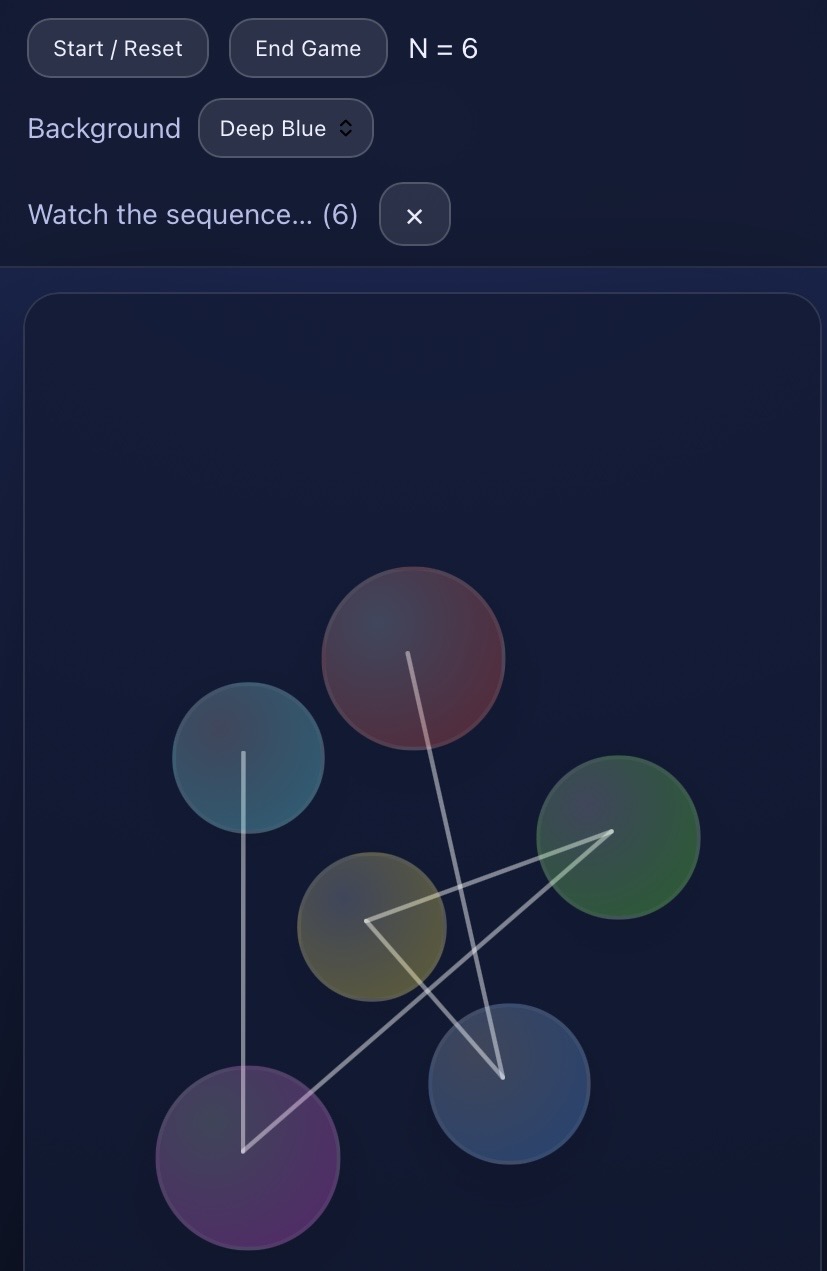Select the purple circle

pos(248,1158)
